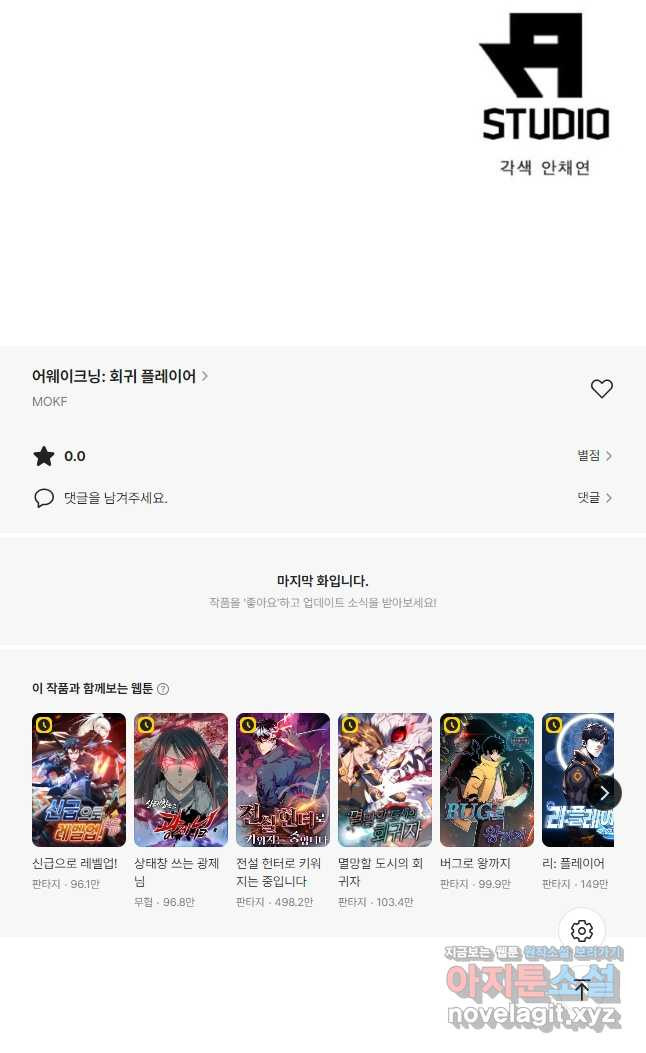The image size is (646, 1053).
Task: Open the 별점 star rating page
Action: tap(594, 456)
